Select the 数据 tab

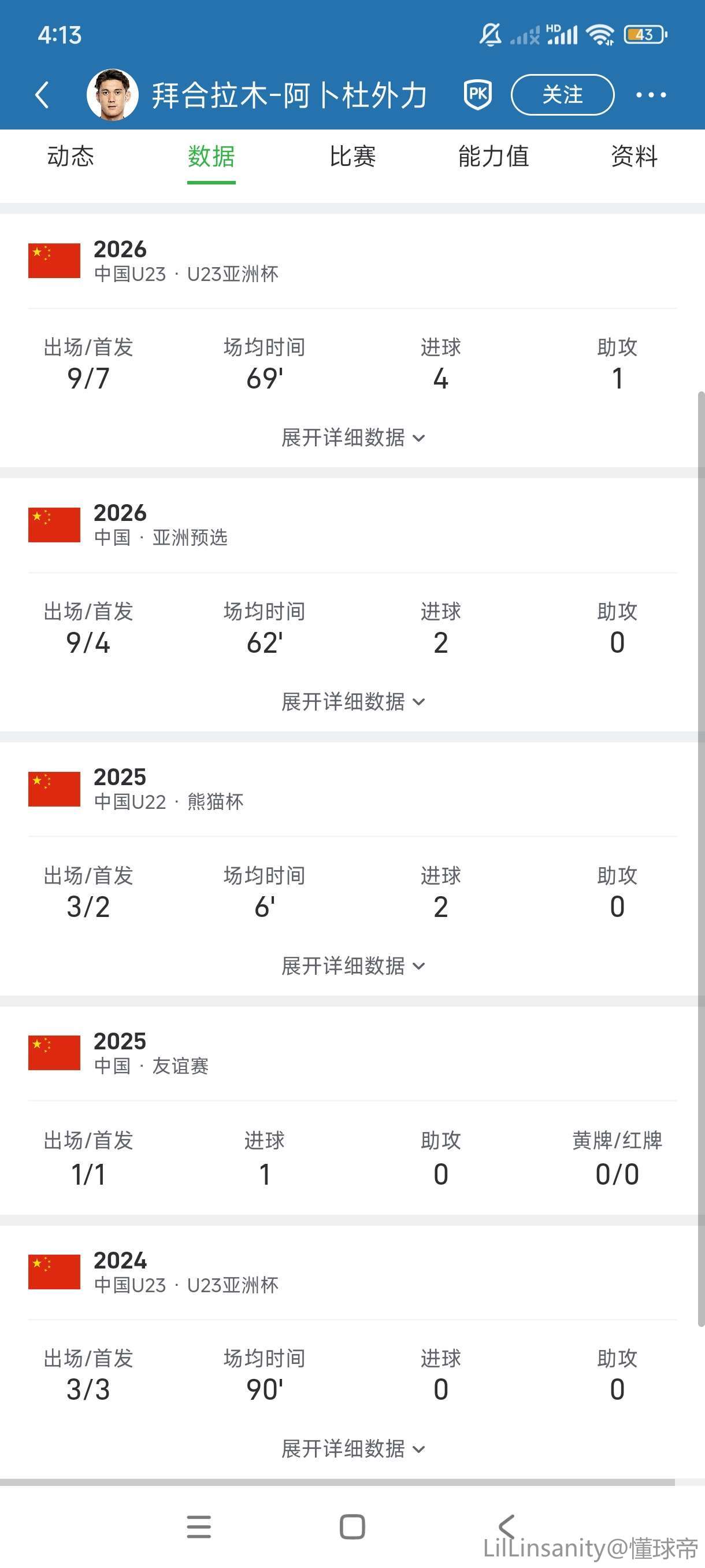click(211, 157)
